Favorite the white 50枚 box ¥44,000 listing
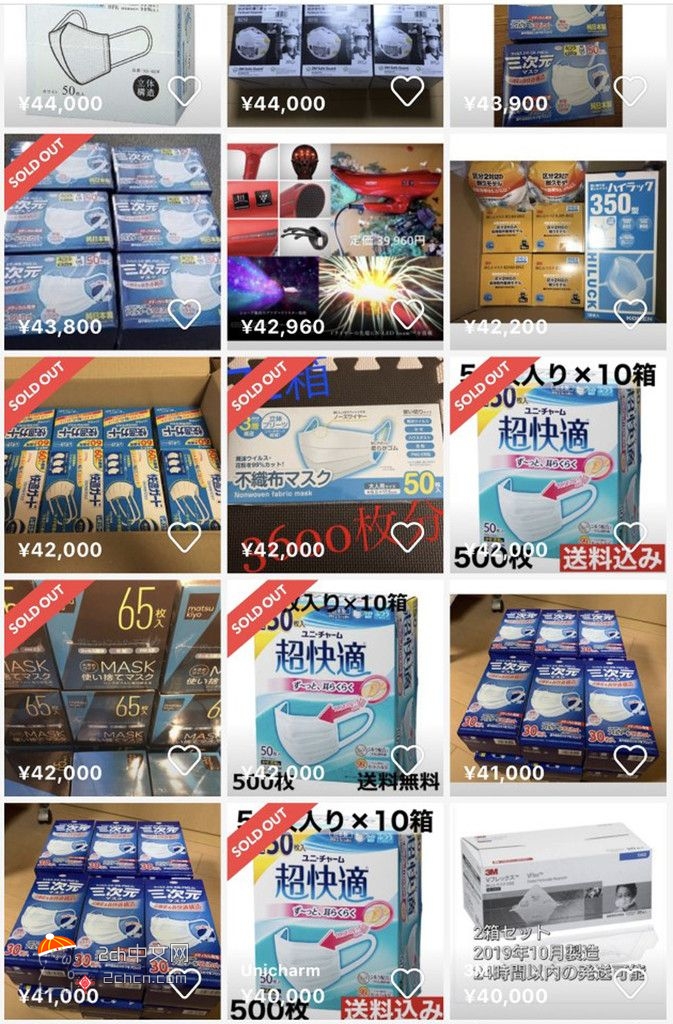 (x=184, y=91)
